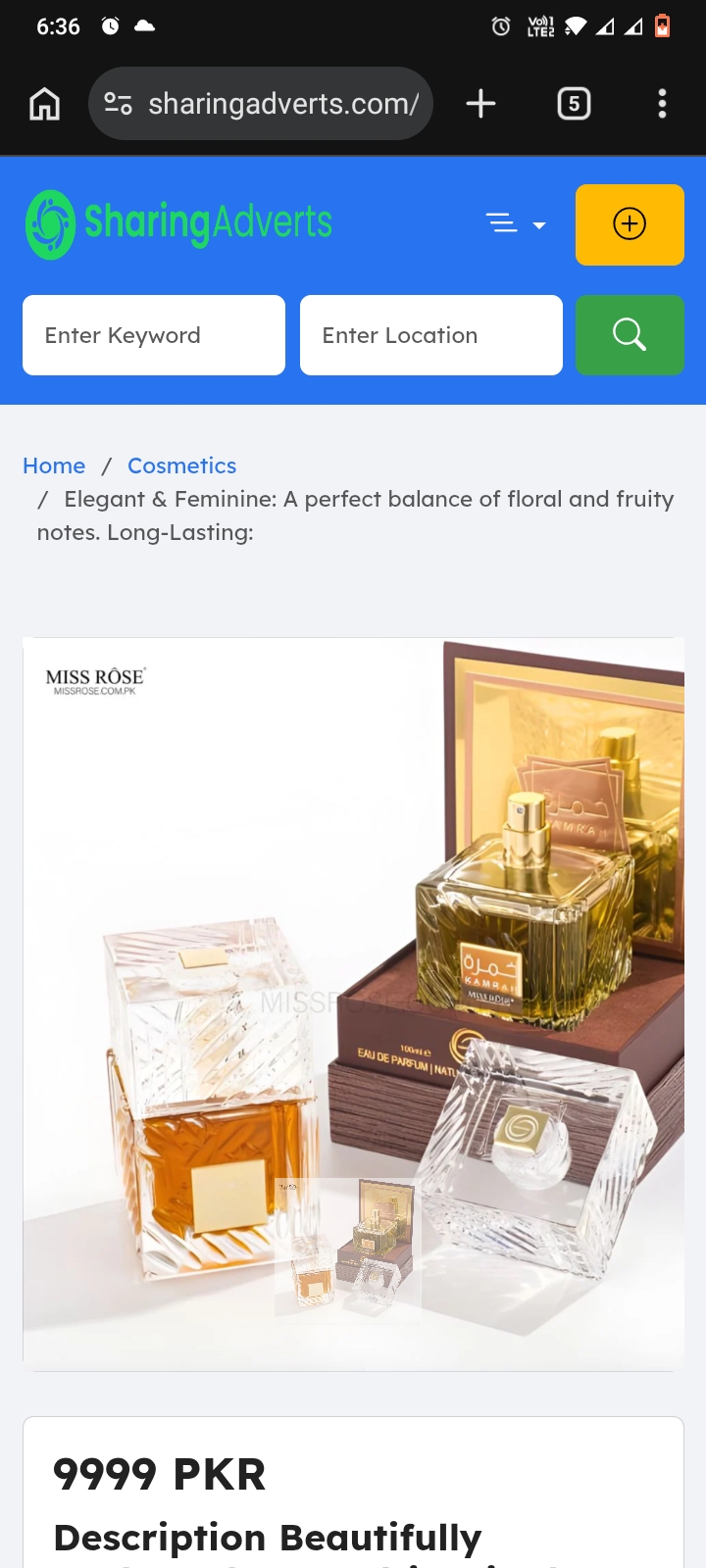Post a new ad with plus button
This screenshot has height=1568, width=706.
click(x=630, y=224)
